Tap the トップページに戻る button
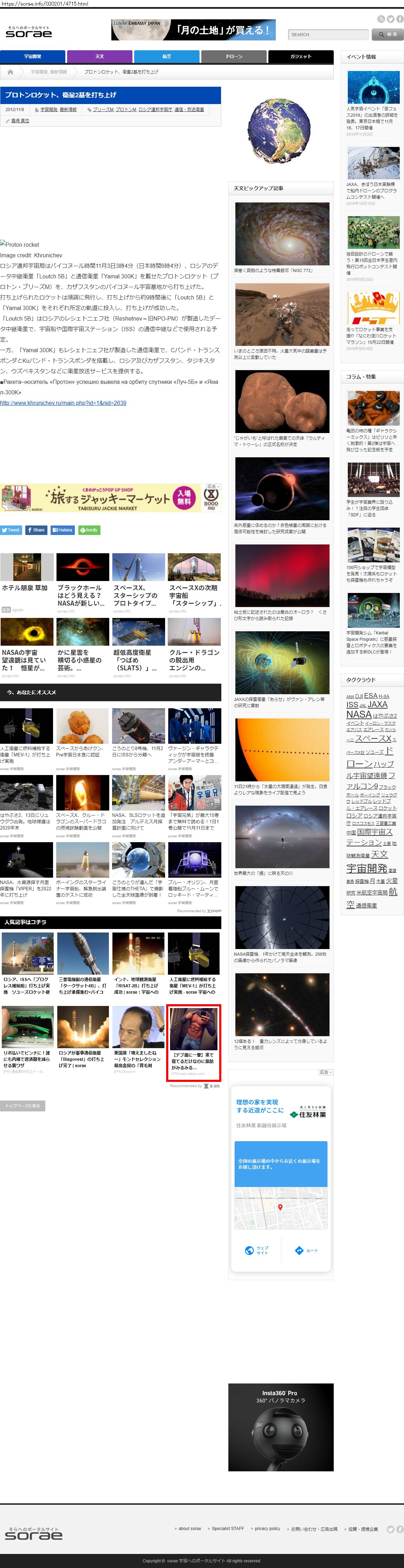The width and height of the screenshot is (404, 1568). [22, 1106]
